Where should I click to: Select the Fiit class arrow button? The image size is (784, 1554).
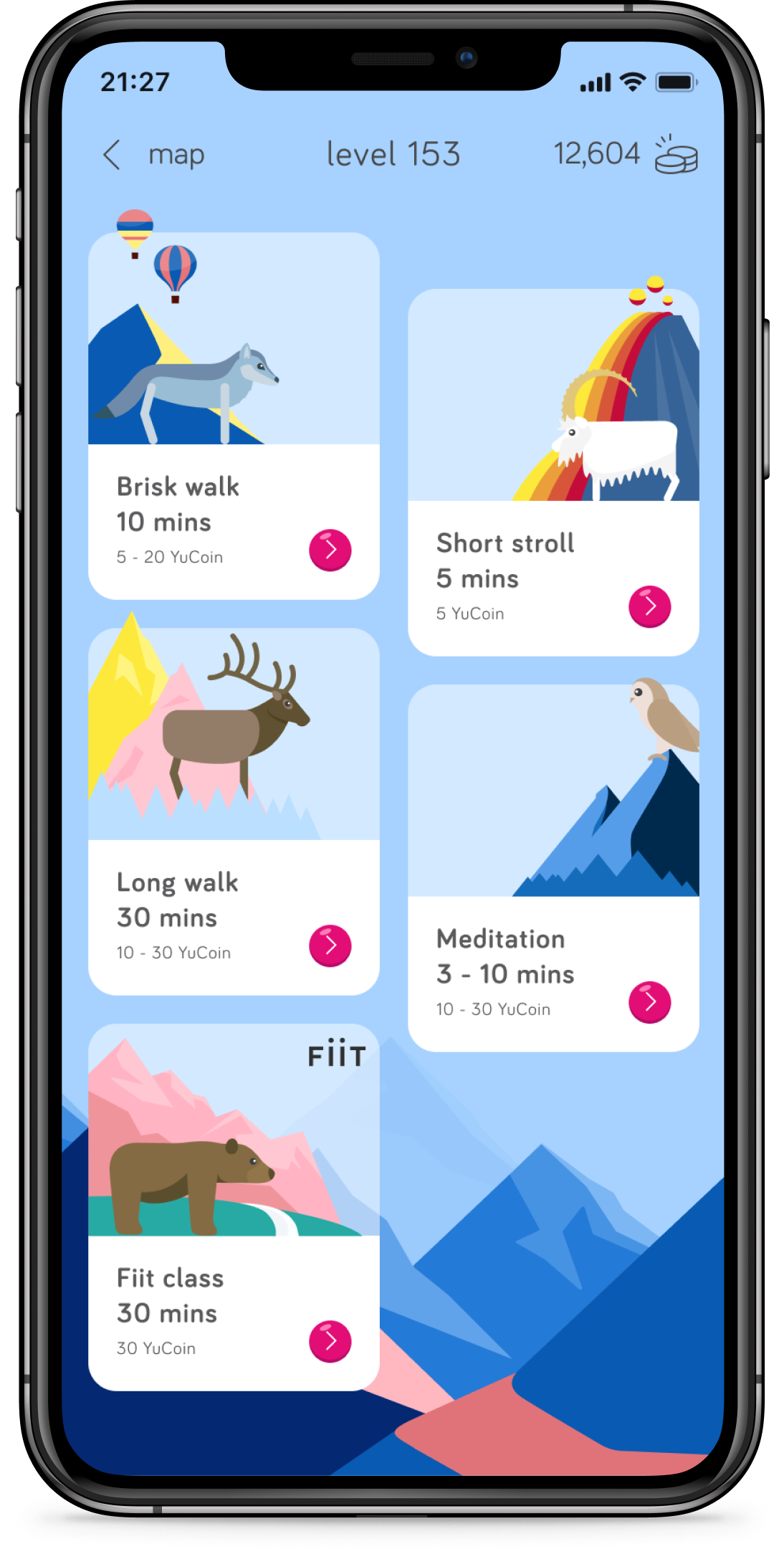point(330,1341)
